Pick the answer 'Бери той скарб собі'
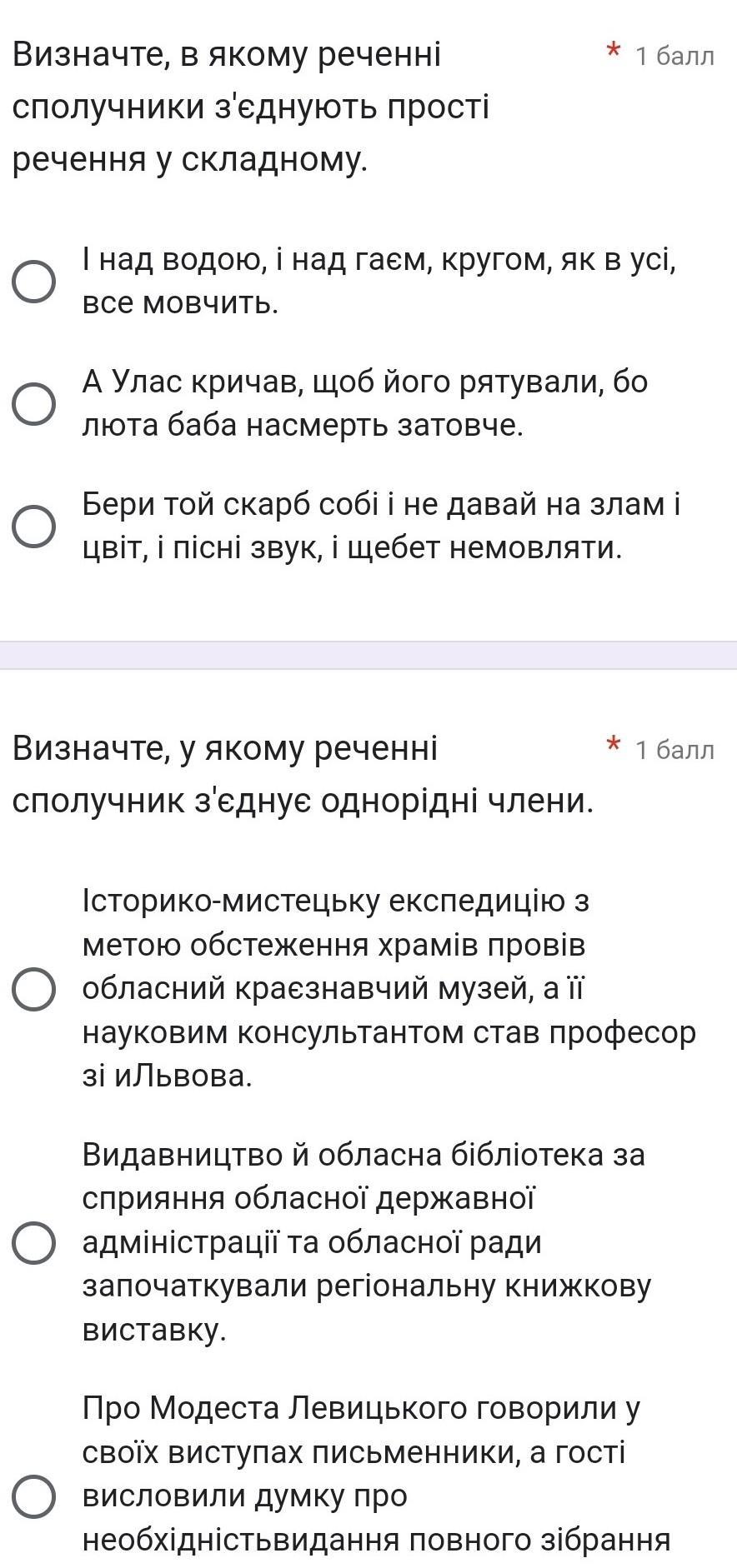Screen dimensions: 737x1568 pos(34,527)
